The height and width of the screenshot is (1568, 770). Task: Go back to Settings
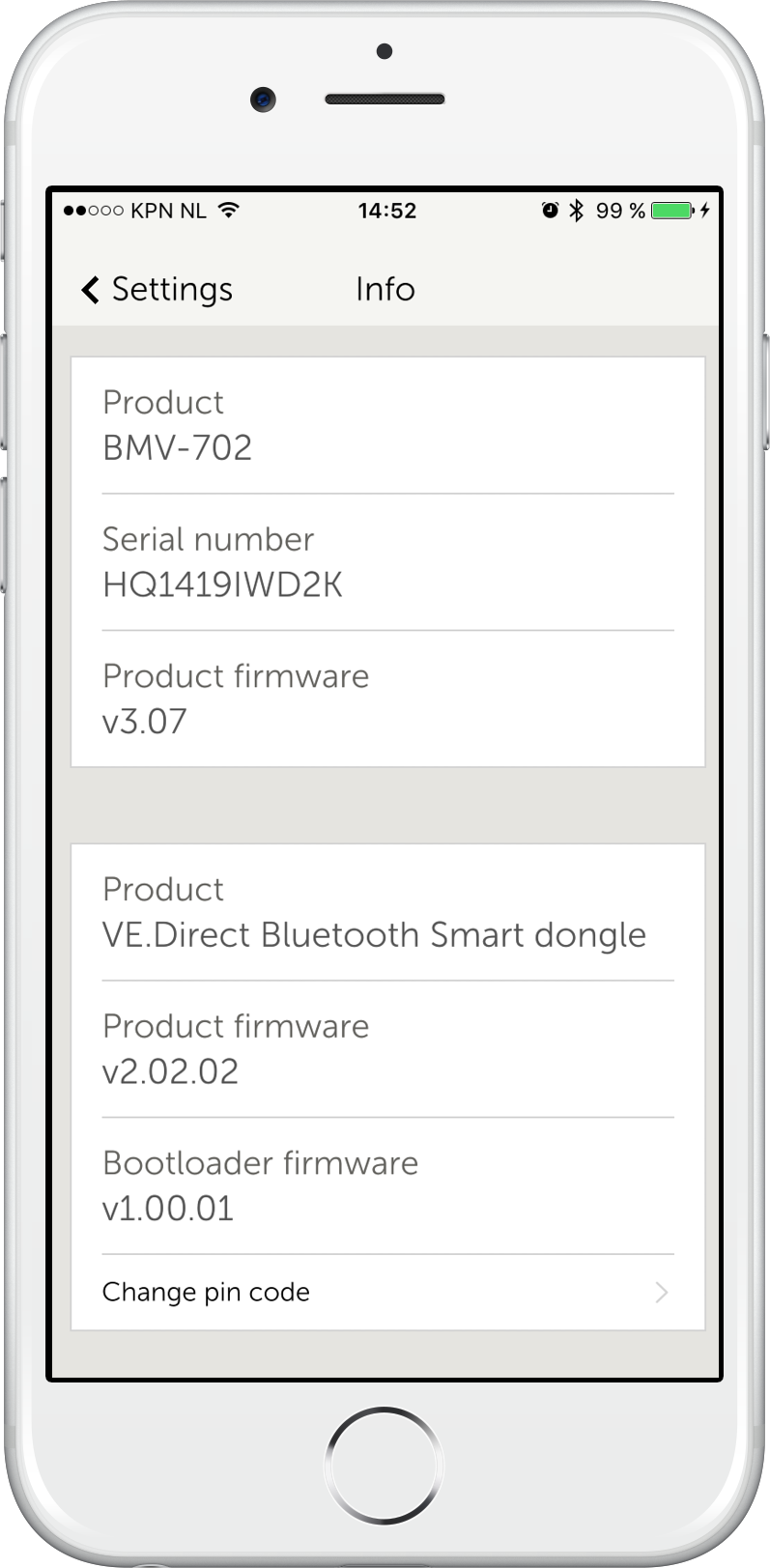pyautogui.click(x=157, y=290)
